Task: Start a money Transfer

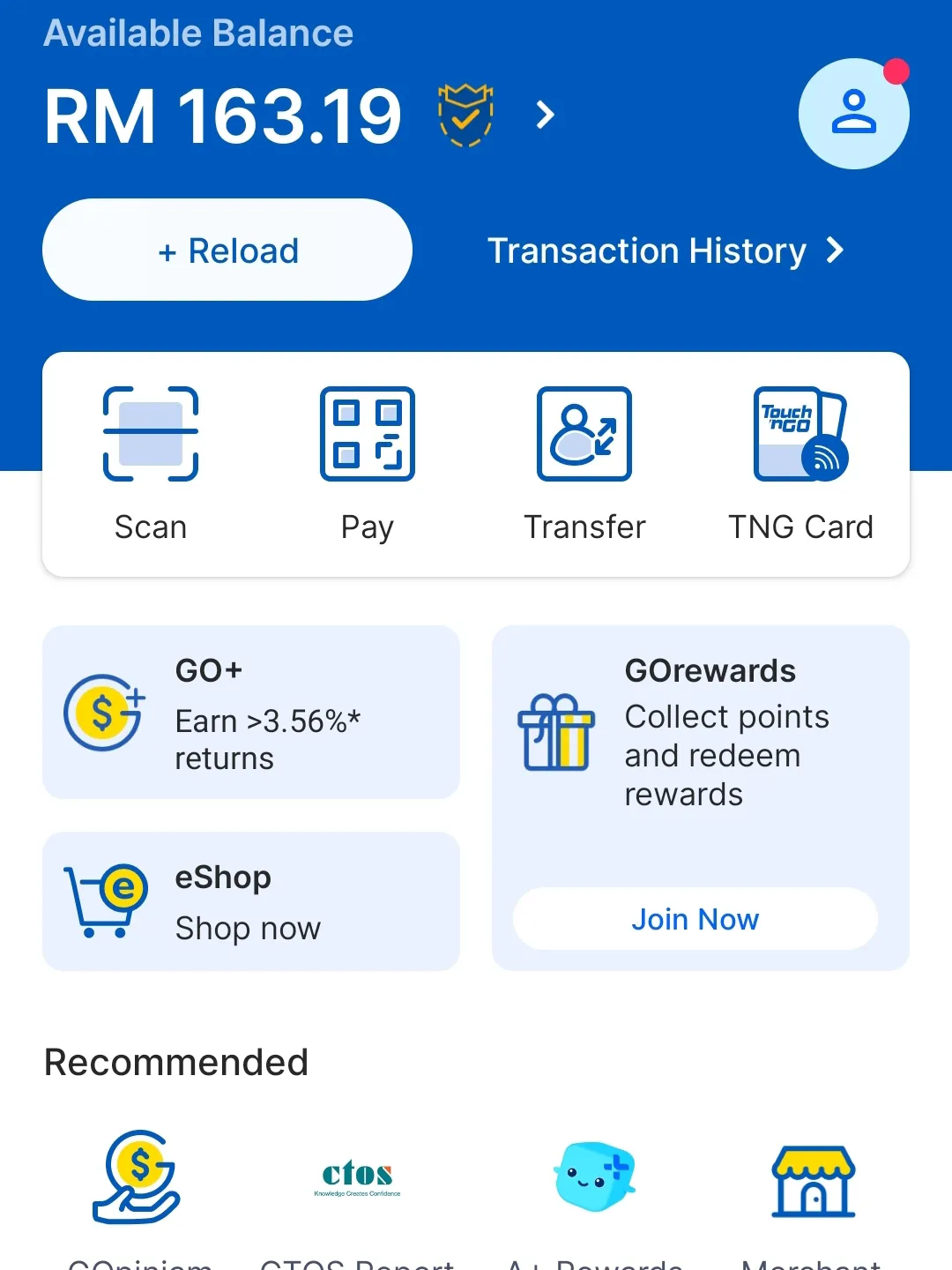Action: 584,463
